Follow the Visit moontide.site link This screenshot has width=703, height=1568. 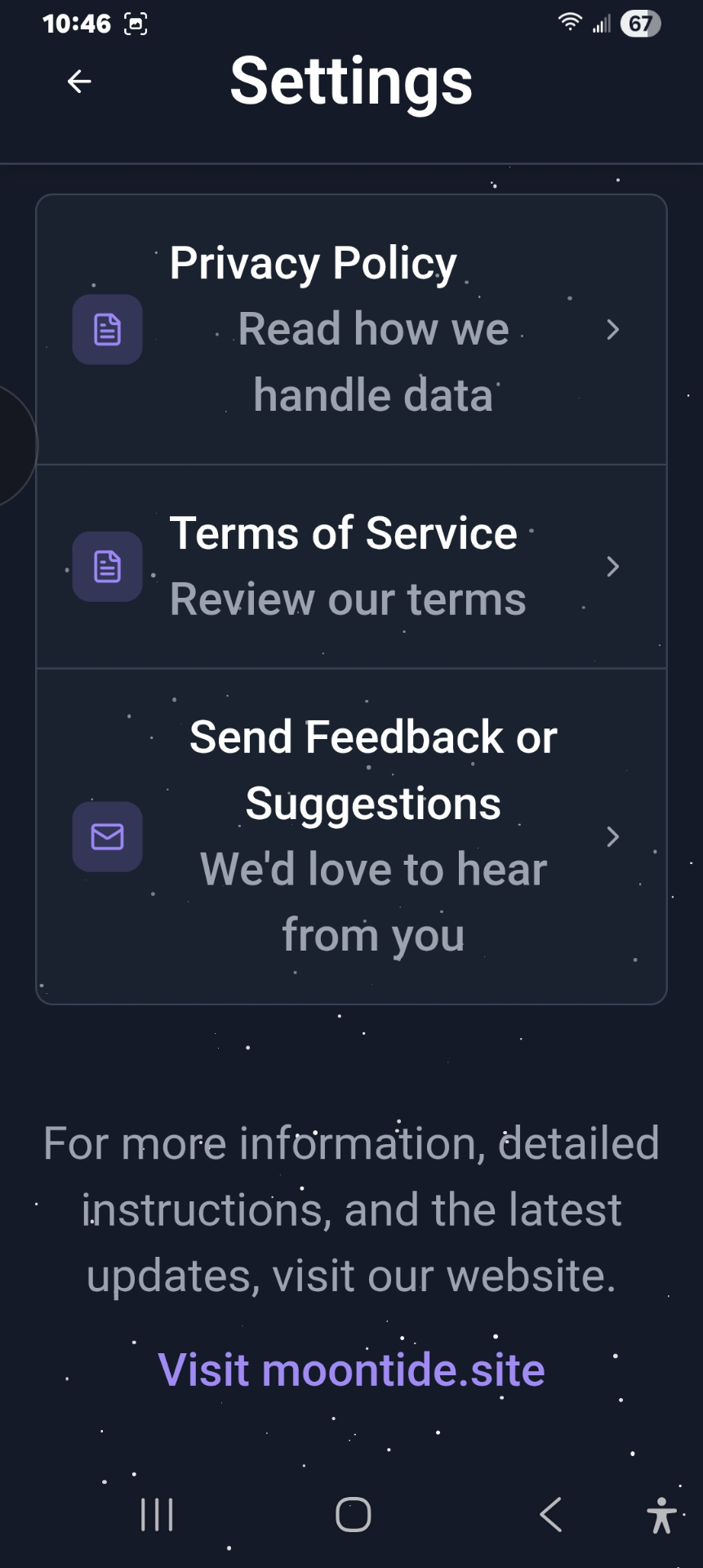(351, 1370)
